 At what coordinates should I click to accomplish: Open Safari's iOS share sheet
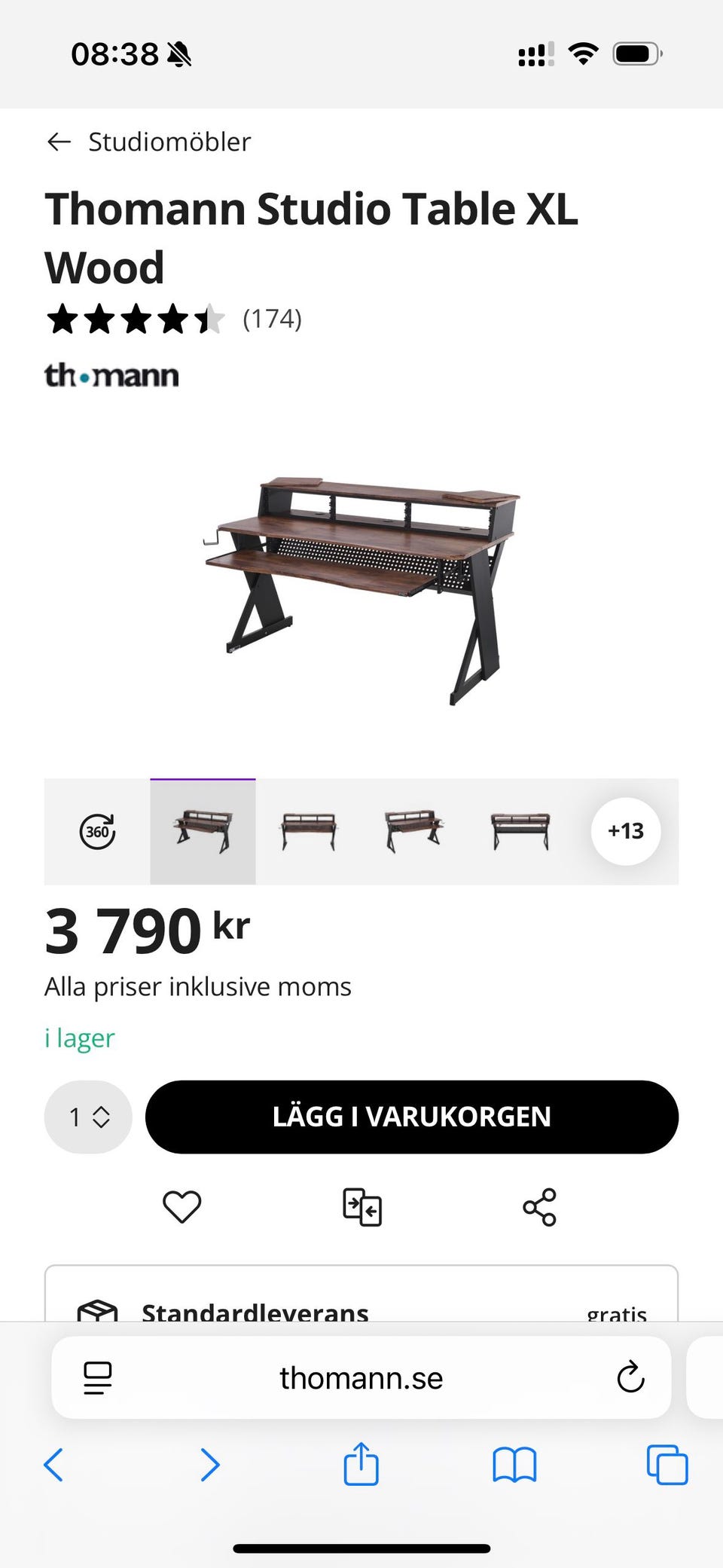(x=361, y=1465)
